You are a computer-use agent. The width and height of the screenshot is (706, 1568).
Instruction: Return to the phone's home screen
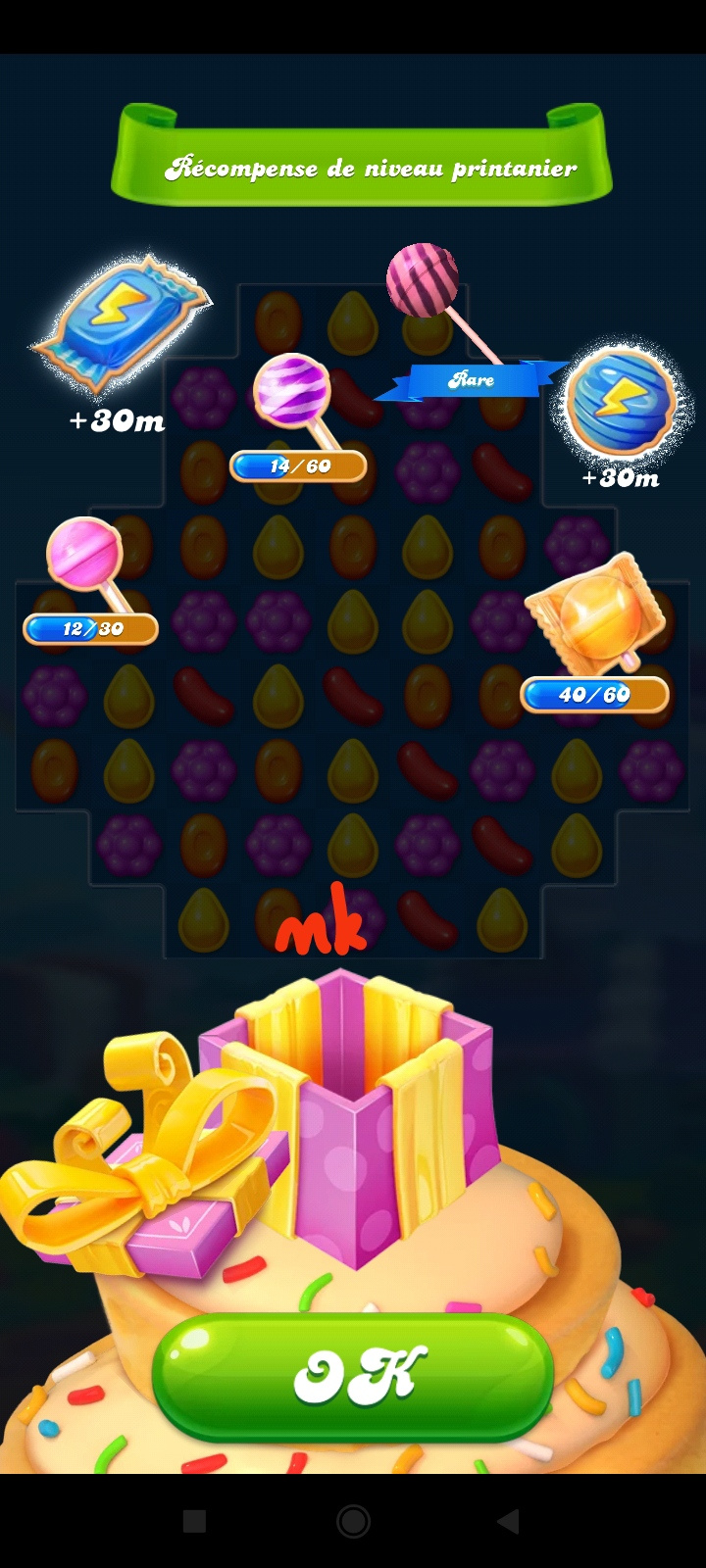353,1521
